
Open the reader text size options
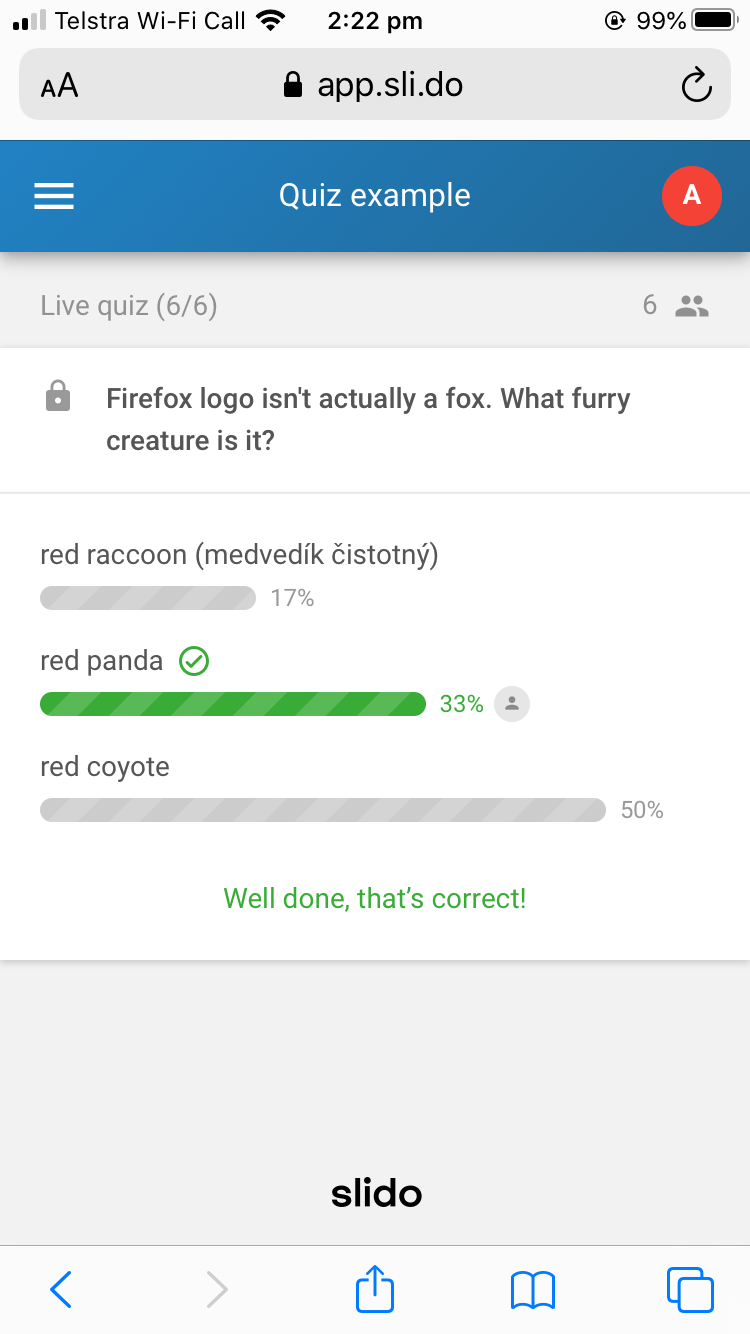click(x=59, y=86)
